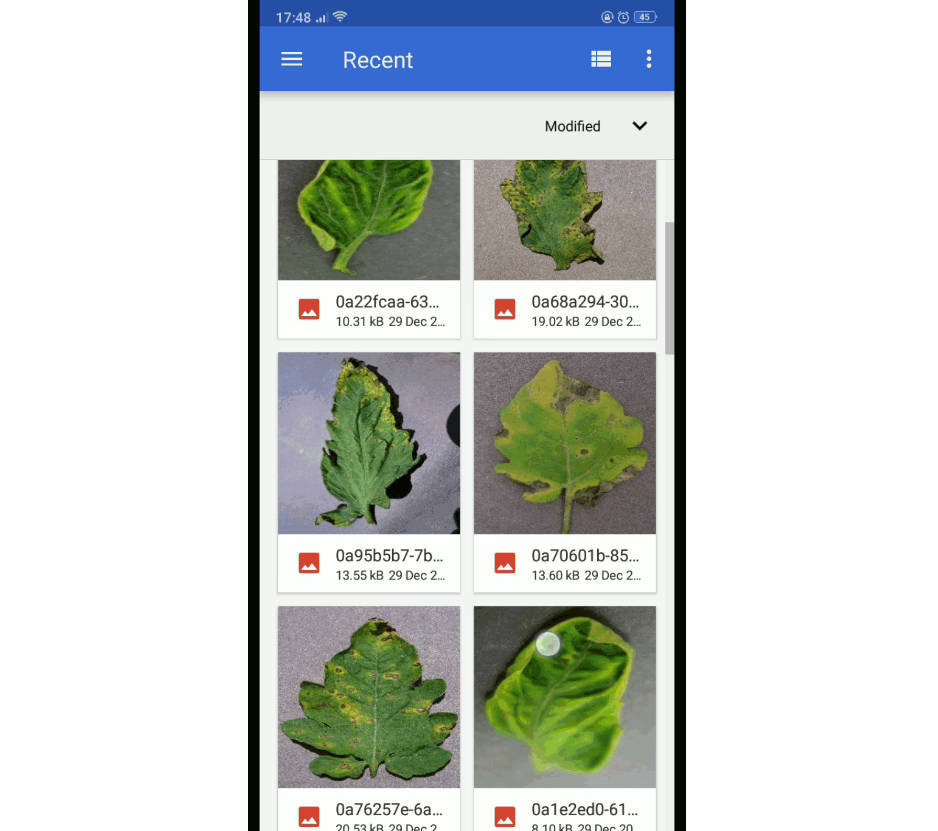Open the overflow menu
This screenshot has height=831, width=938.
tap(649, 60)
